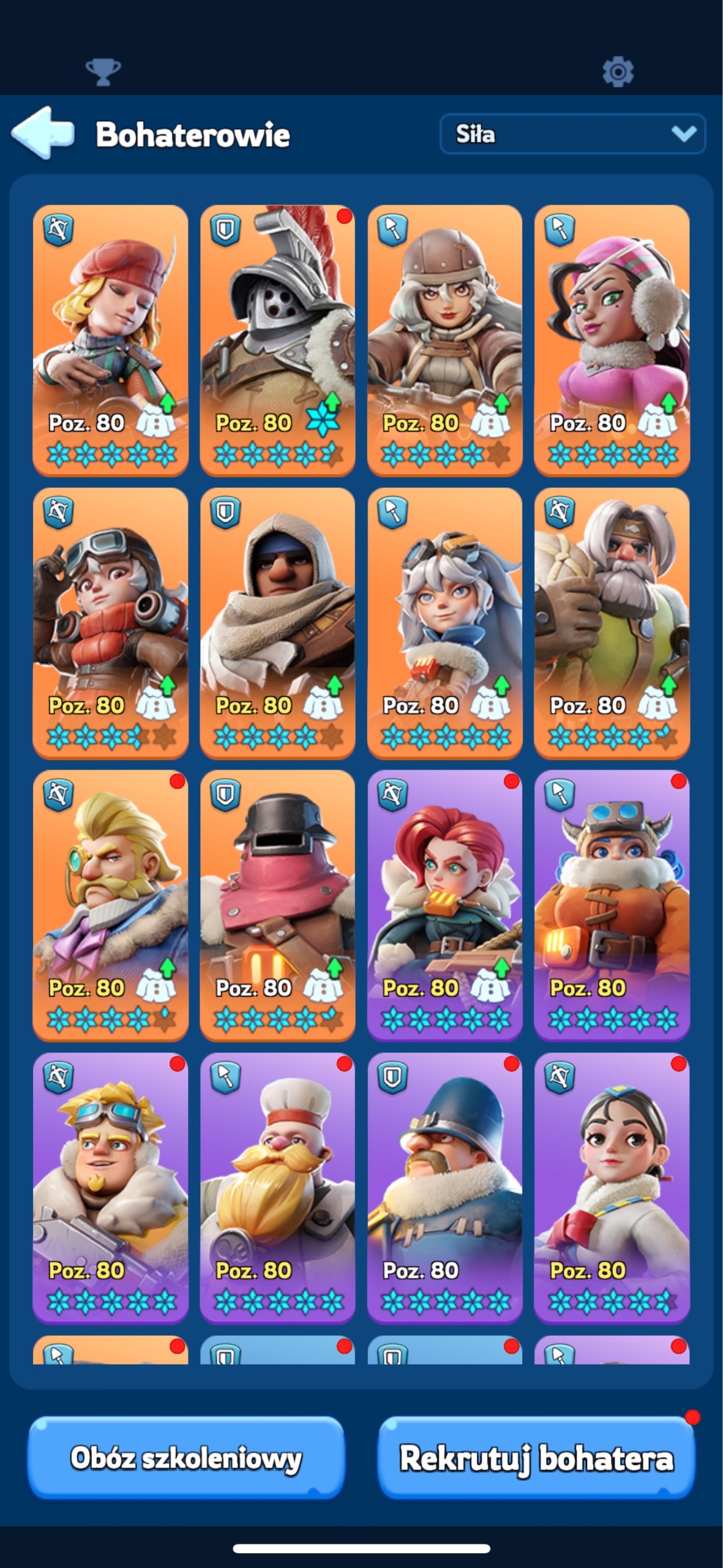This screenshot has width=723, height=1568.
Task: Choose the hooded hero with scarf
Action: (x=277, y=623)
